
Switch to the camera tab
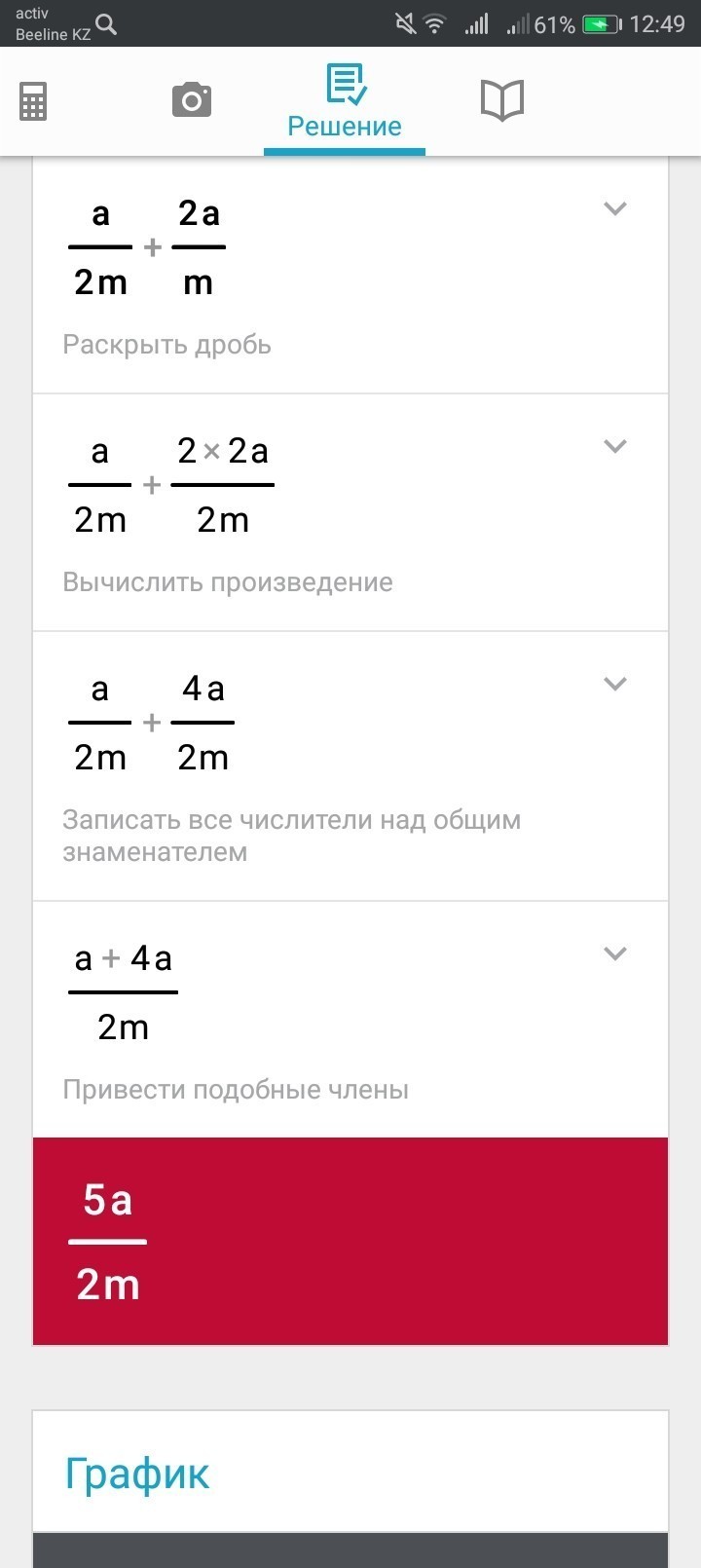(192, 100)
